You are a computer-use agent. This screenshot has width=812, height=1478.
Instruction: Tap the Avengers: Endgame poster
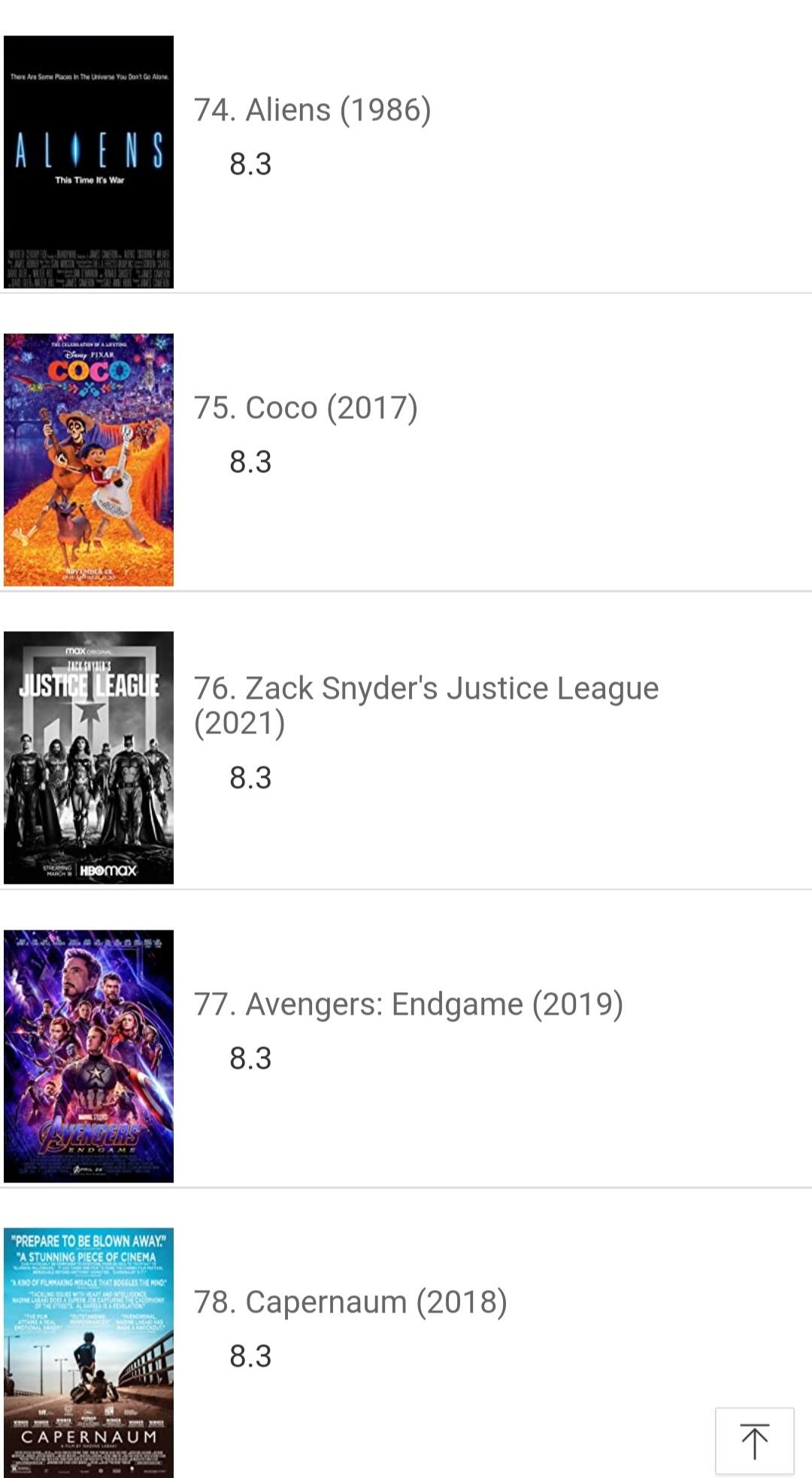(89, 1056)
